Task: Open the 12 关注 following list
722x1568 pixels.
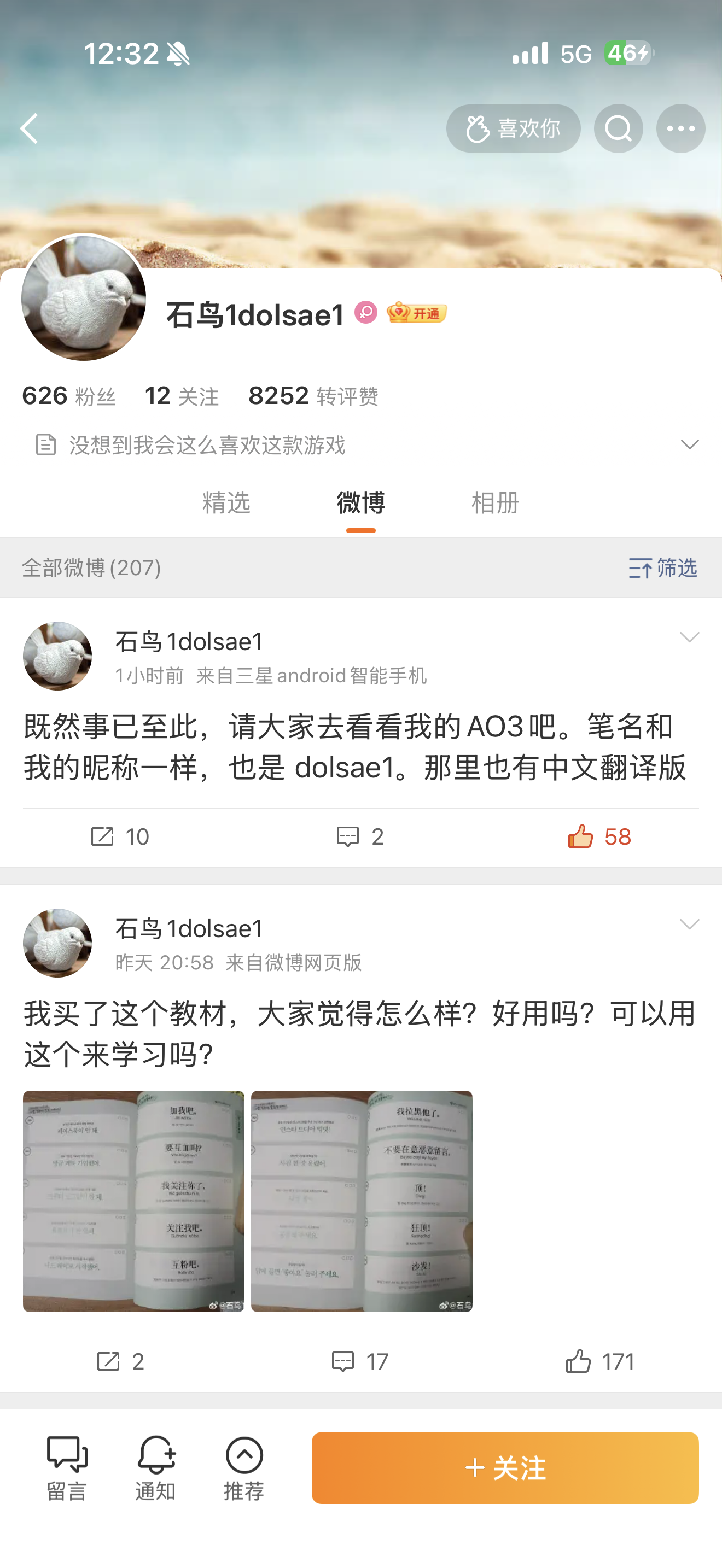Action: [x=182, y=396]
